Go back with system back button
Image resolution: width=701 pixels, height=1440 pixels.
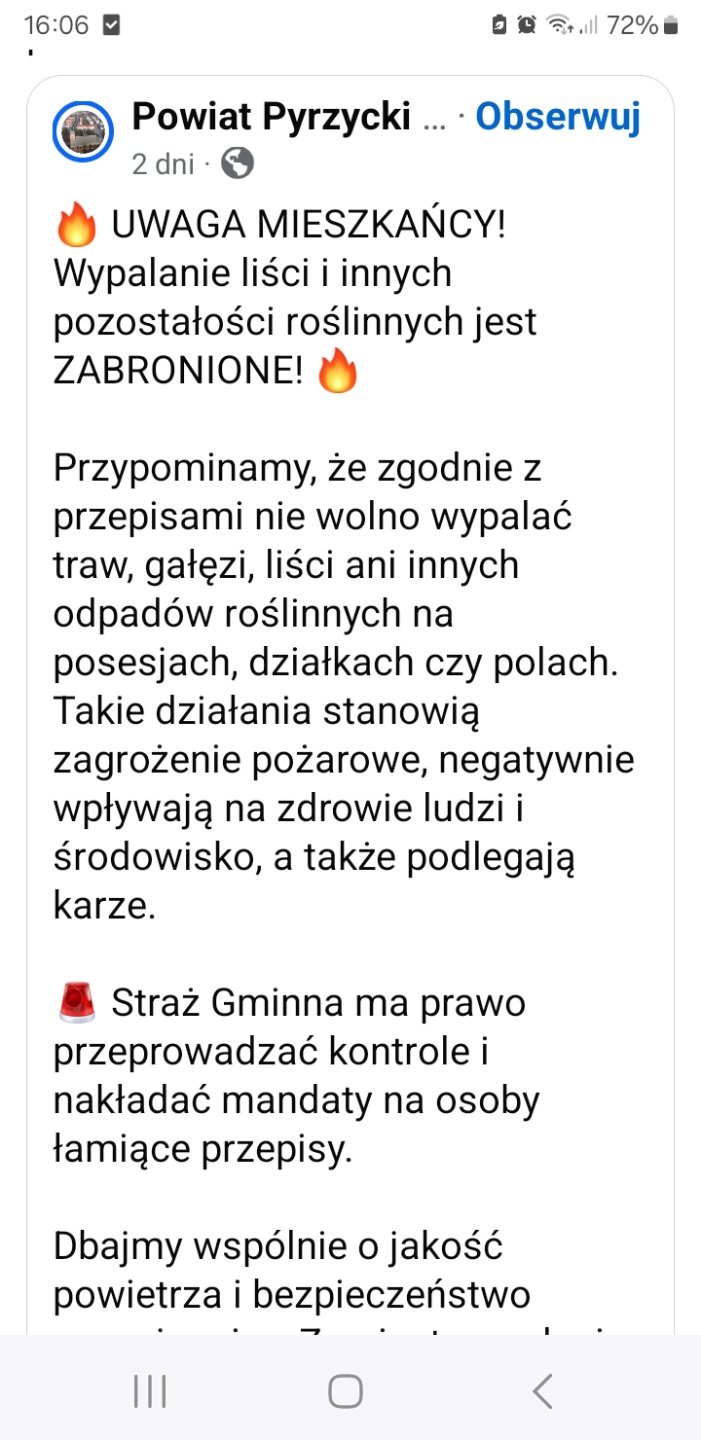point(542,1391)
